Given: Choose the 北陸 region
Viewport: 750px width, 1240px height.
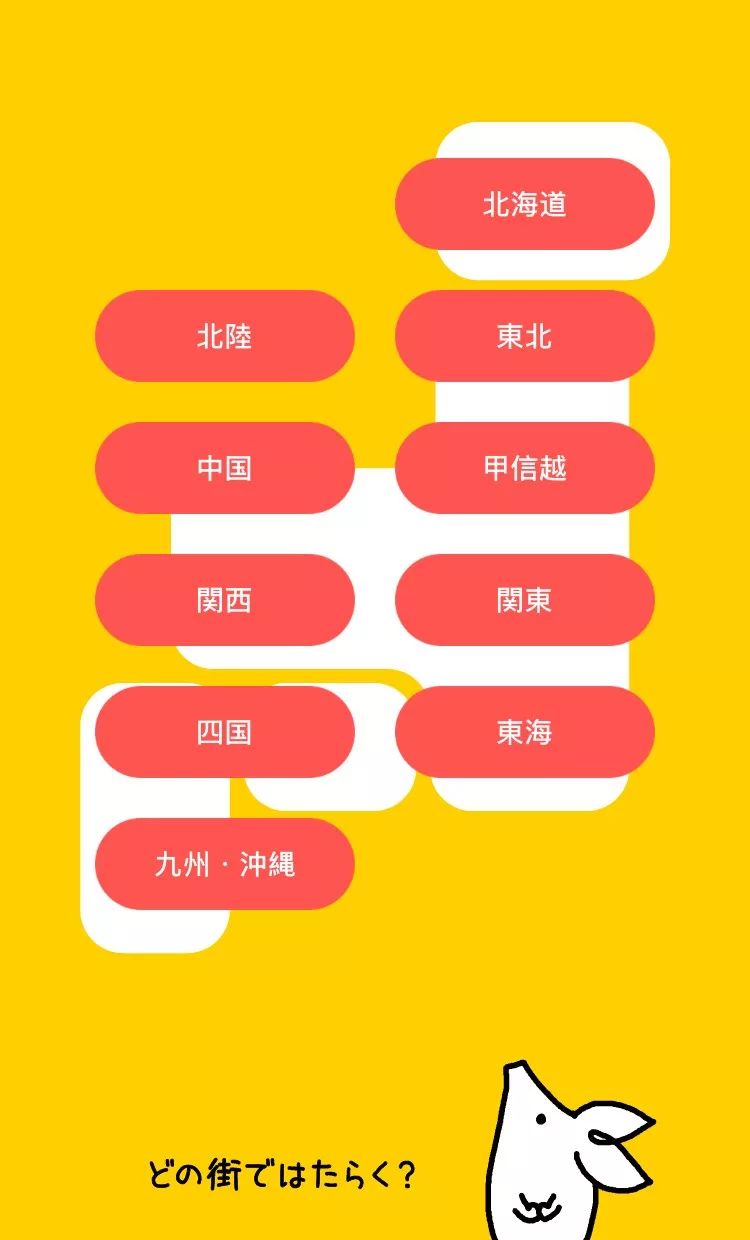Looking at the screenshot, I should click(224, 336).
